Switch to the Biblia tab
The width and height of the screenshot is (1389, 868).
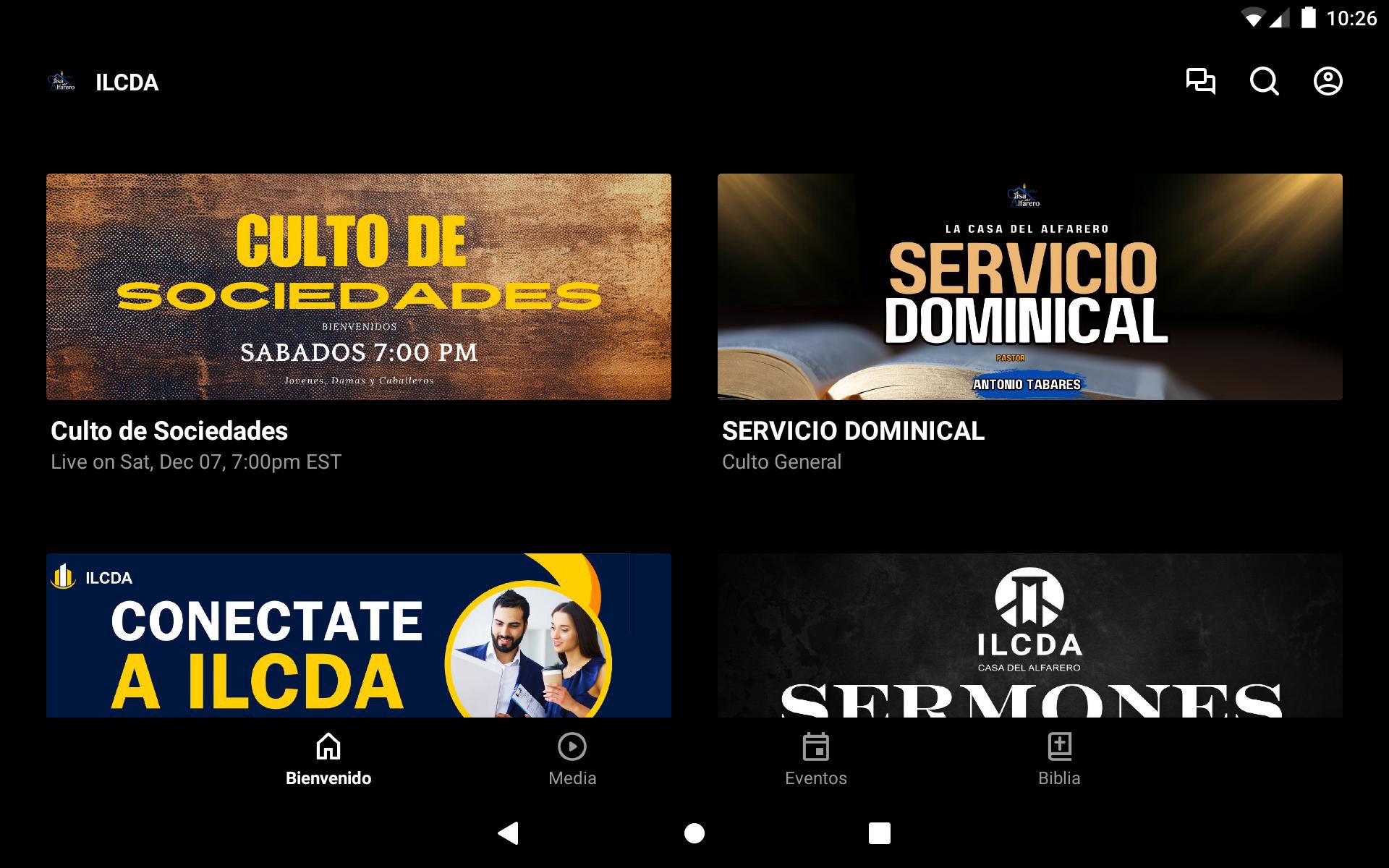click(x=1059, y=759)
